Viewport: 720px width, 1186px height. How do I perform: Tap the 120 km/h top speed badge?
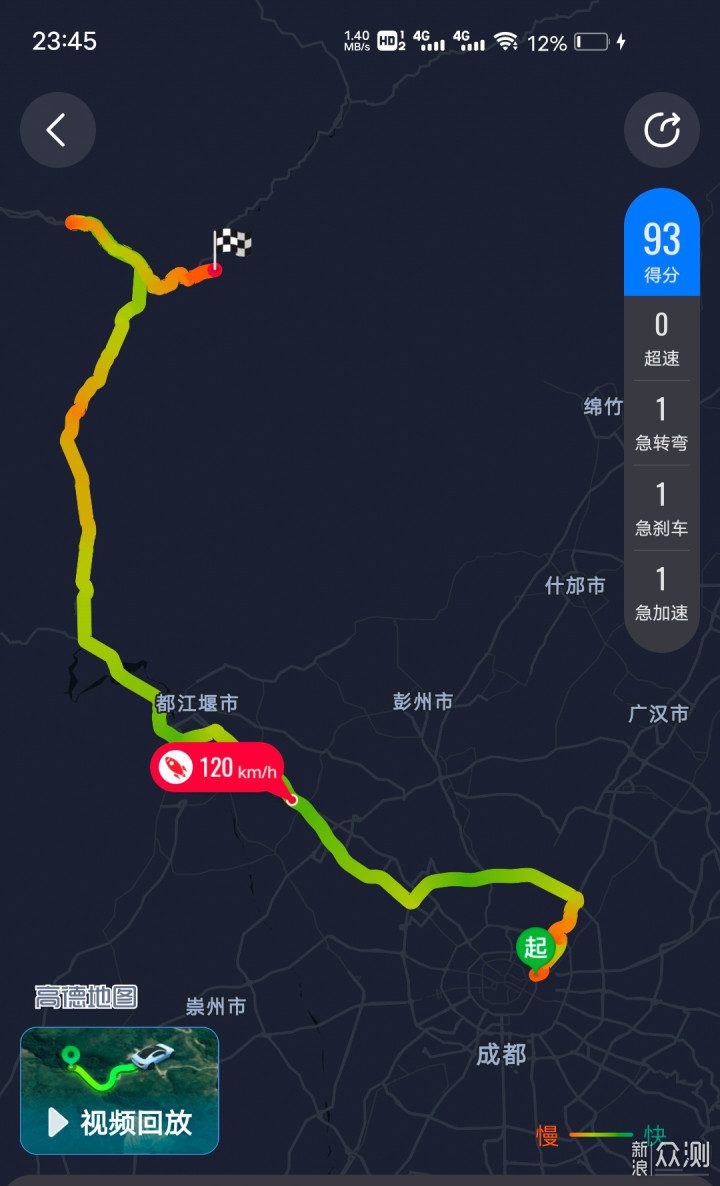217,767
